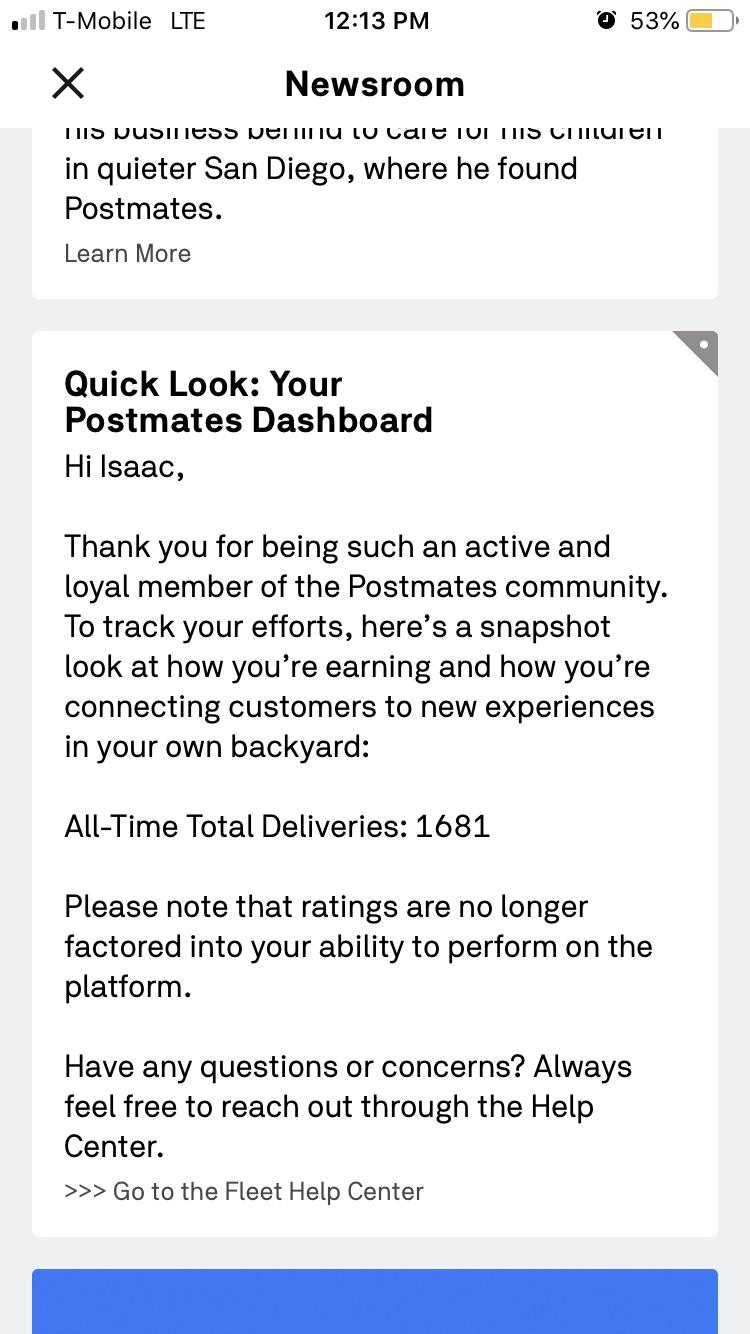Go to the Fleet Help Center
The image size is (750, 1334).
(243, 1191)
